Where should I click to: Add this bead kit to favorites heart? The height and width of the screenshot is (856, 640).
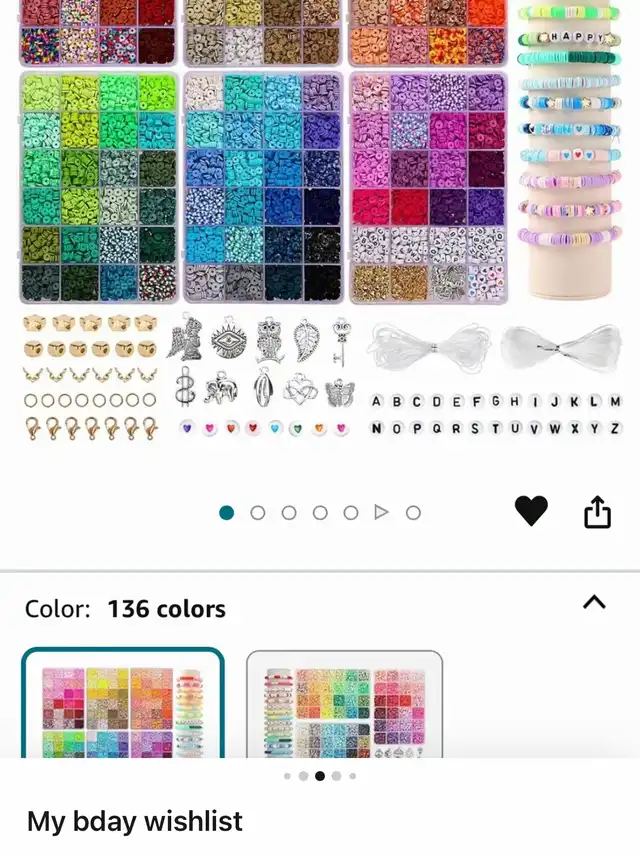(x=531, y=512)
